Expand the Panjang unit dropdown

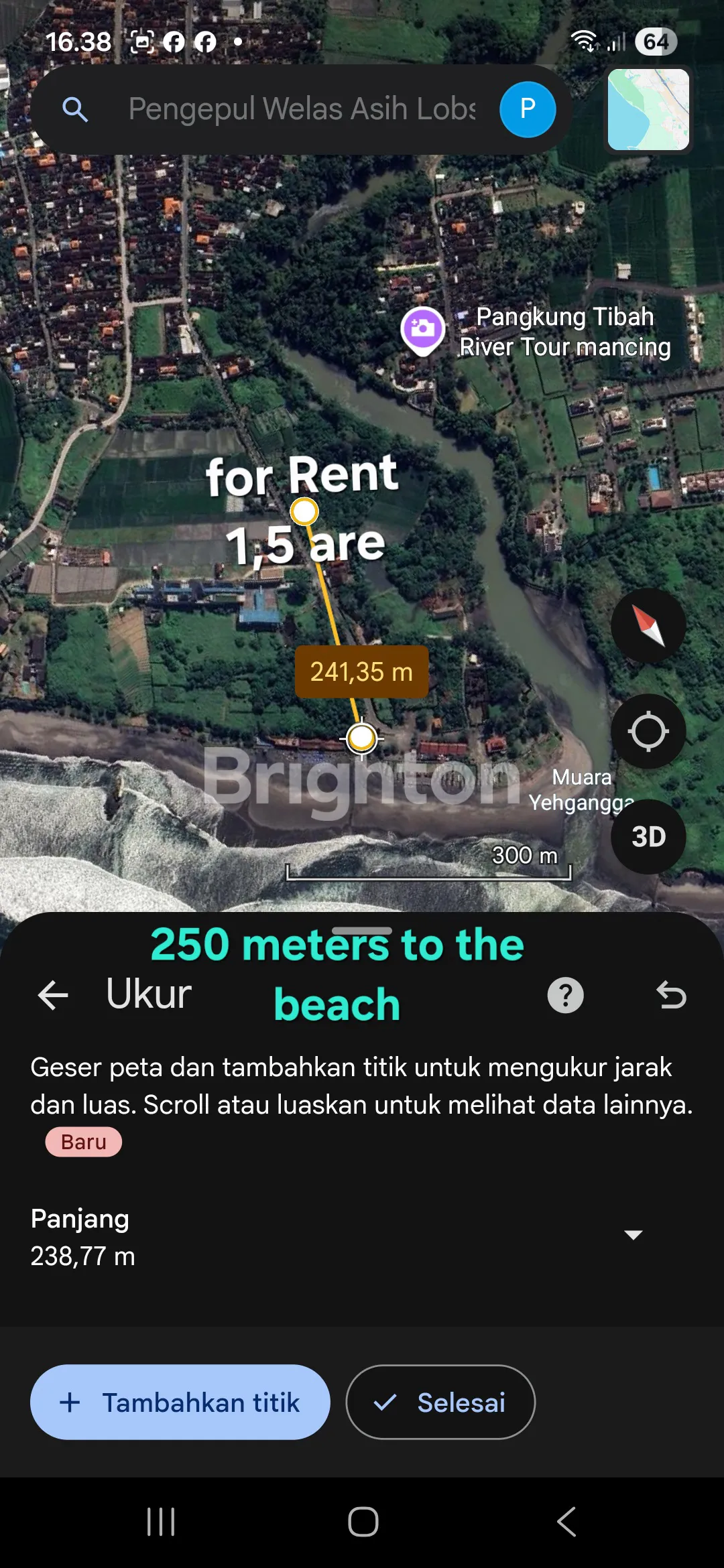(633, 1234)
